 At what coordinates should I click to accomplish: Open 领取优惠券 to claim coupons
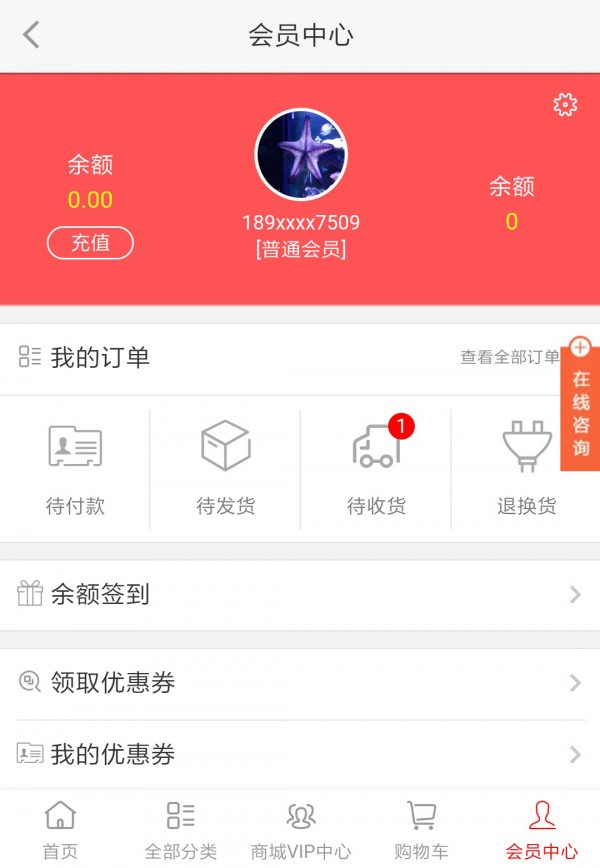click(300, 683)
